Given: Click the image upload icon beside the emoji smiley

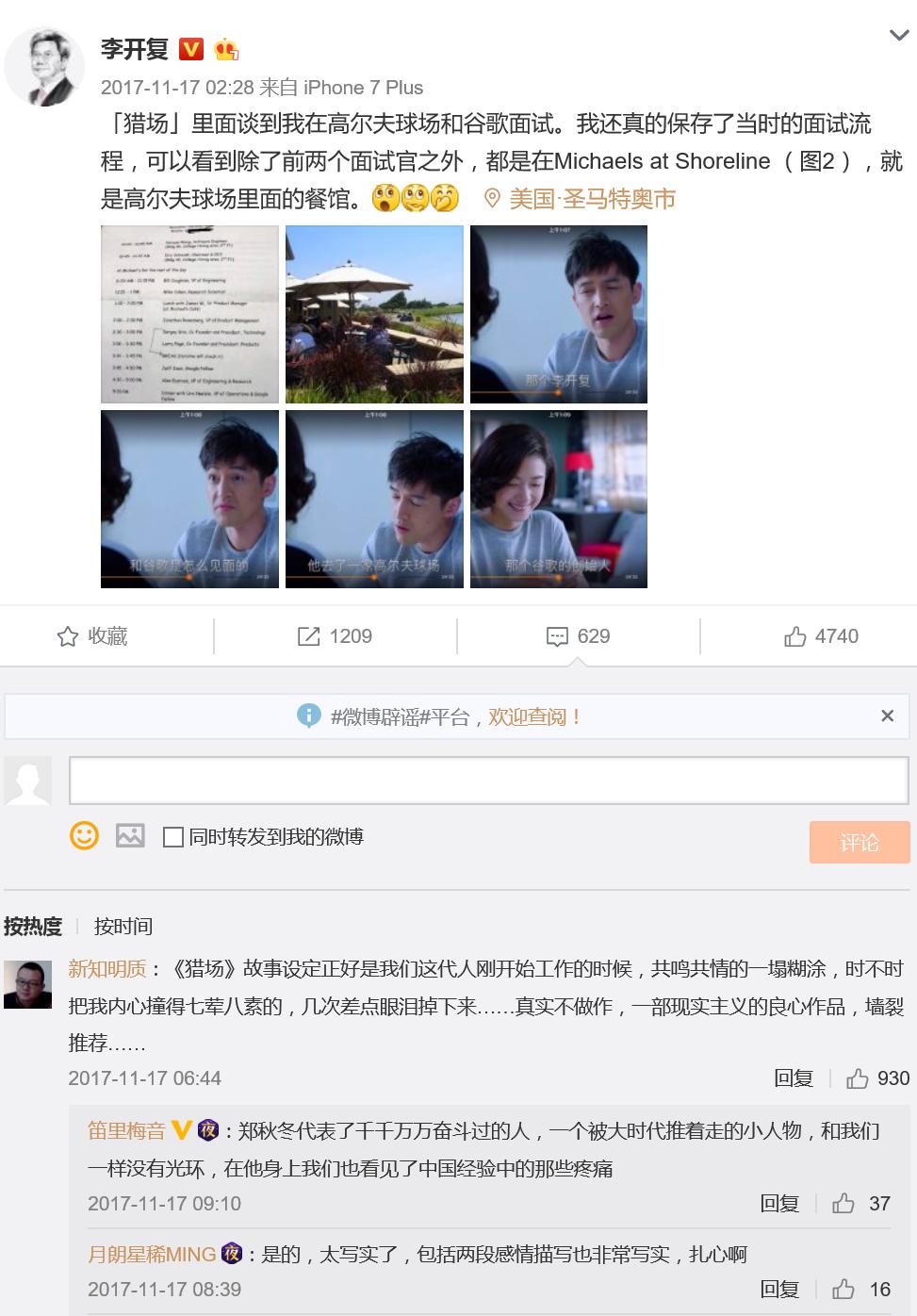Looking at the screenshot, I should tap(132, 837).
